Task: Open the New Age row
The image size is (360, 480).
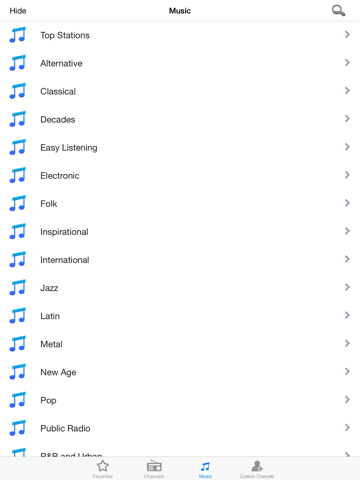Action: (180, 372)
